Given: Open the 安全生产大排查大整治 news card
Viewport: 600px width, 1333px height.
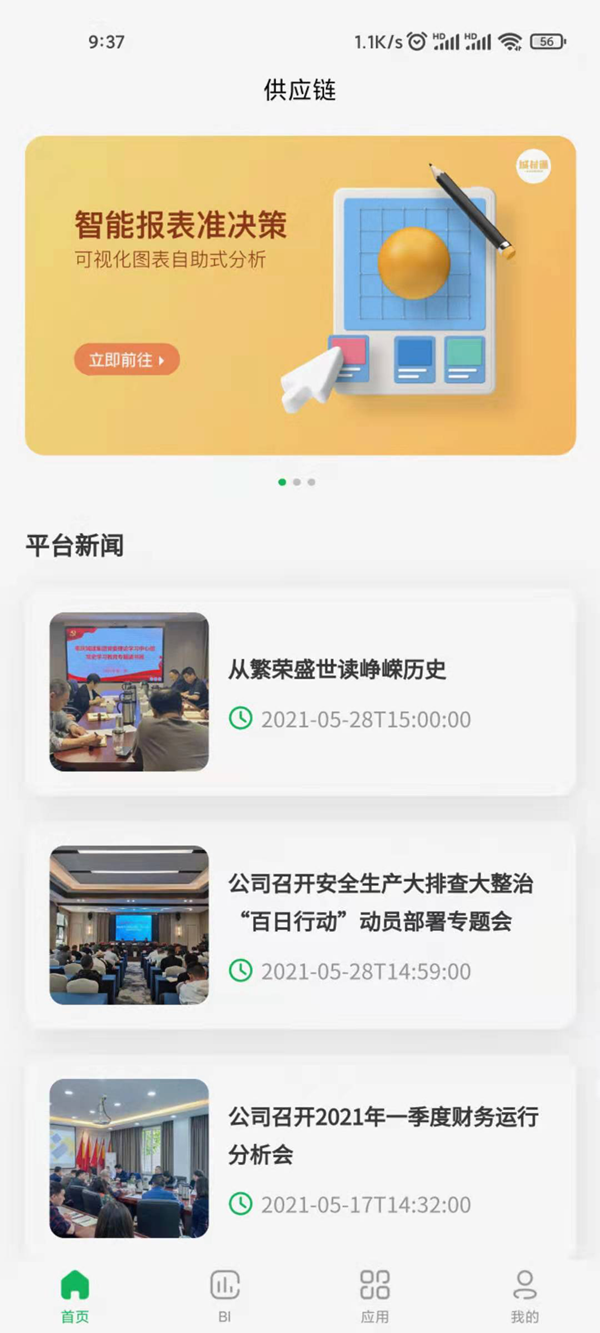Looking at the screenshot, I should [x=300, y=925].
